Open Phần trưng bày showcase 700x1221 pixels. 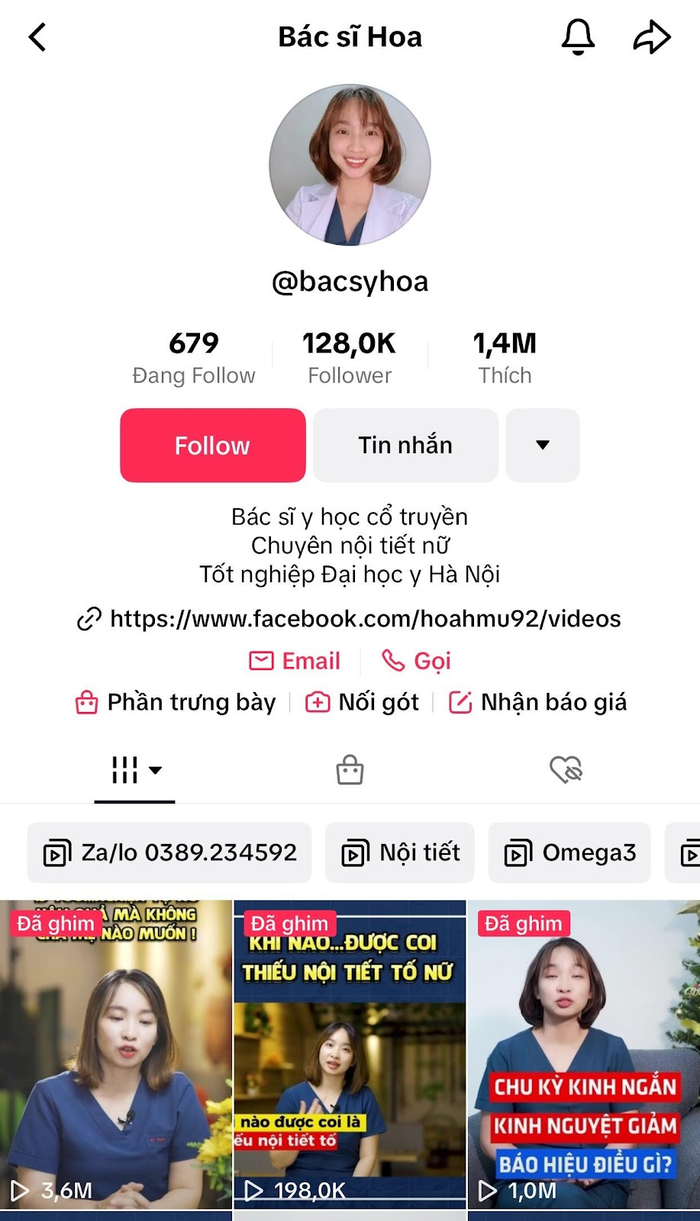[x=176, y=702]
